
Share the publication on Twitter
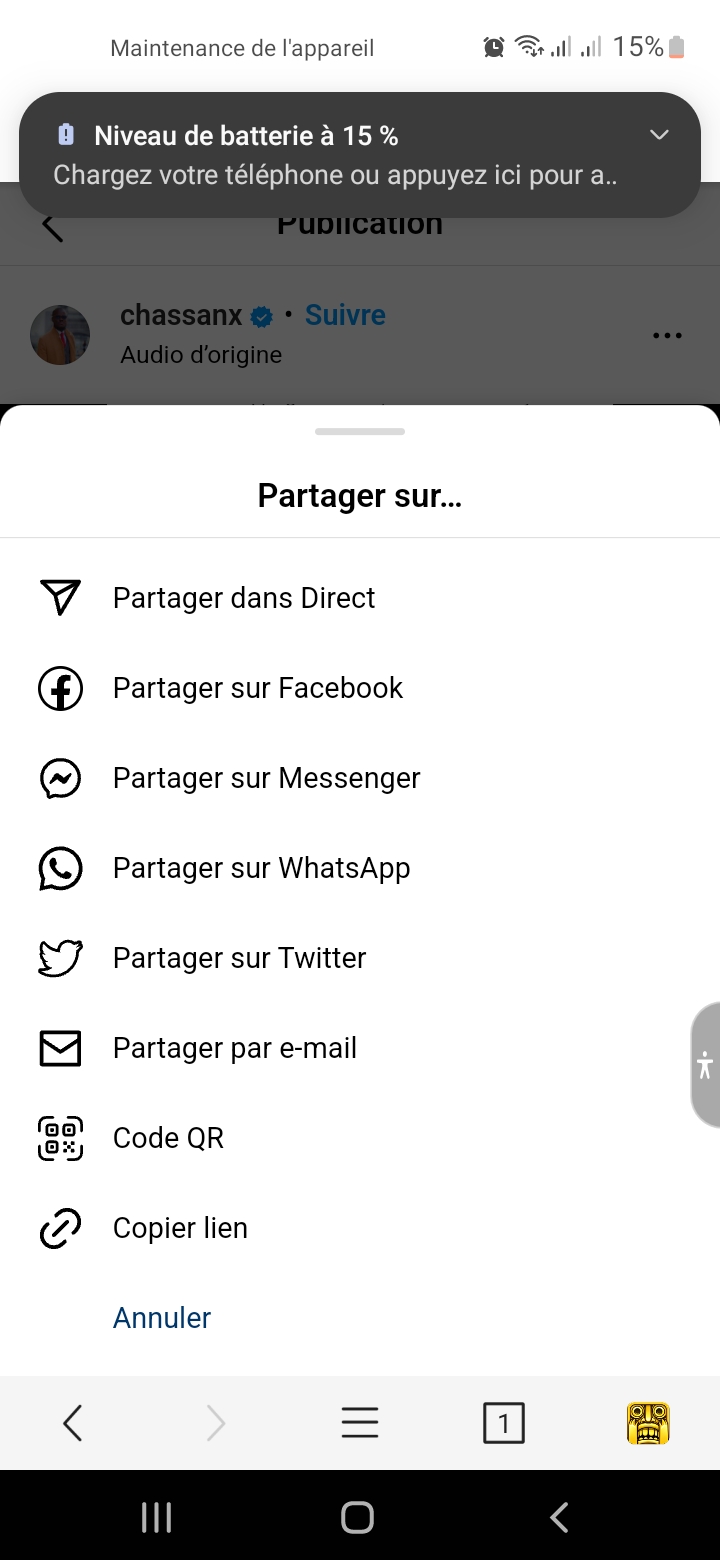[x=239, y=958]
